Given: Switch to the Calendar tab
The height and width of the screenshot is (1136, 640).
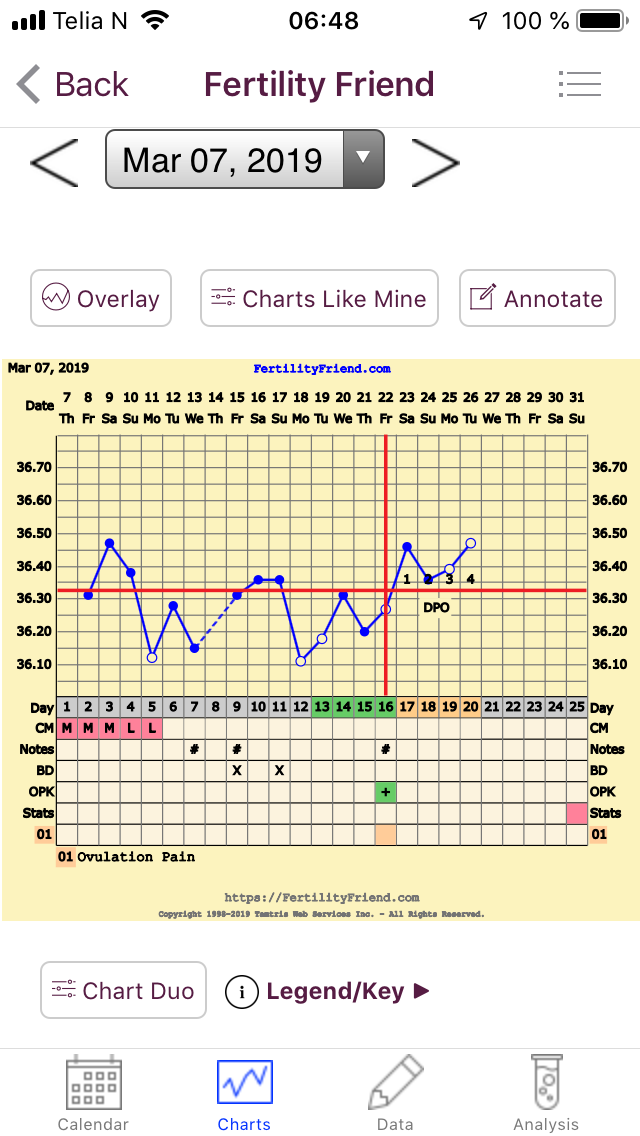Looking at the screenshot, I should point(93,1094).
